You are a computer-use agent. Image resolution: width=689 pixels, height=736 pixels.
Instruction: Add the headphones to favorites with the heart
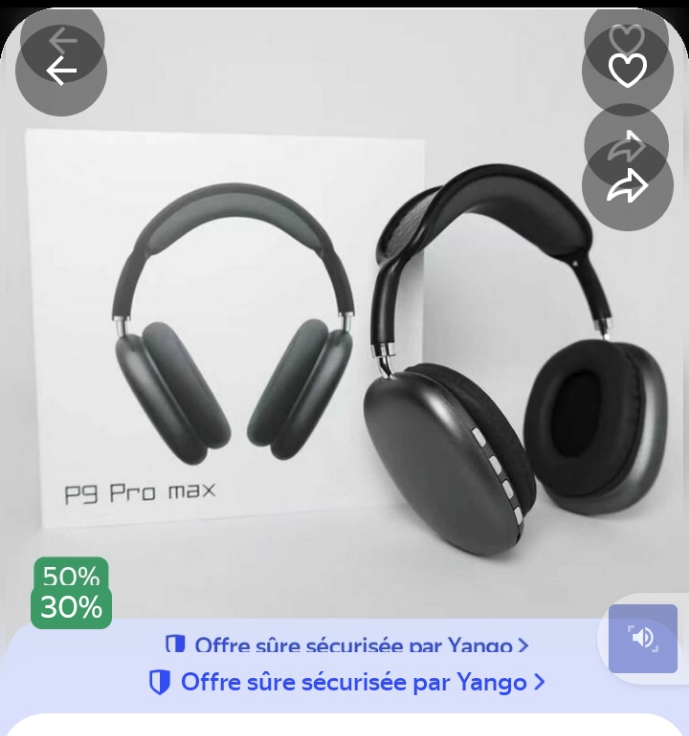click(627, 71)
